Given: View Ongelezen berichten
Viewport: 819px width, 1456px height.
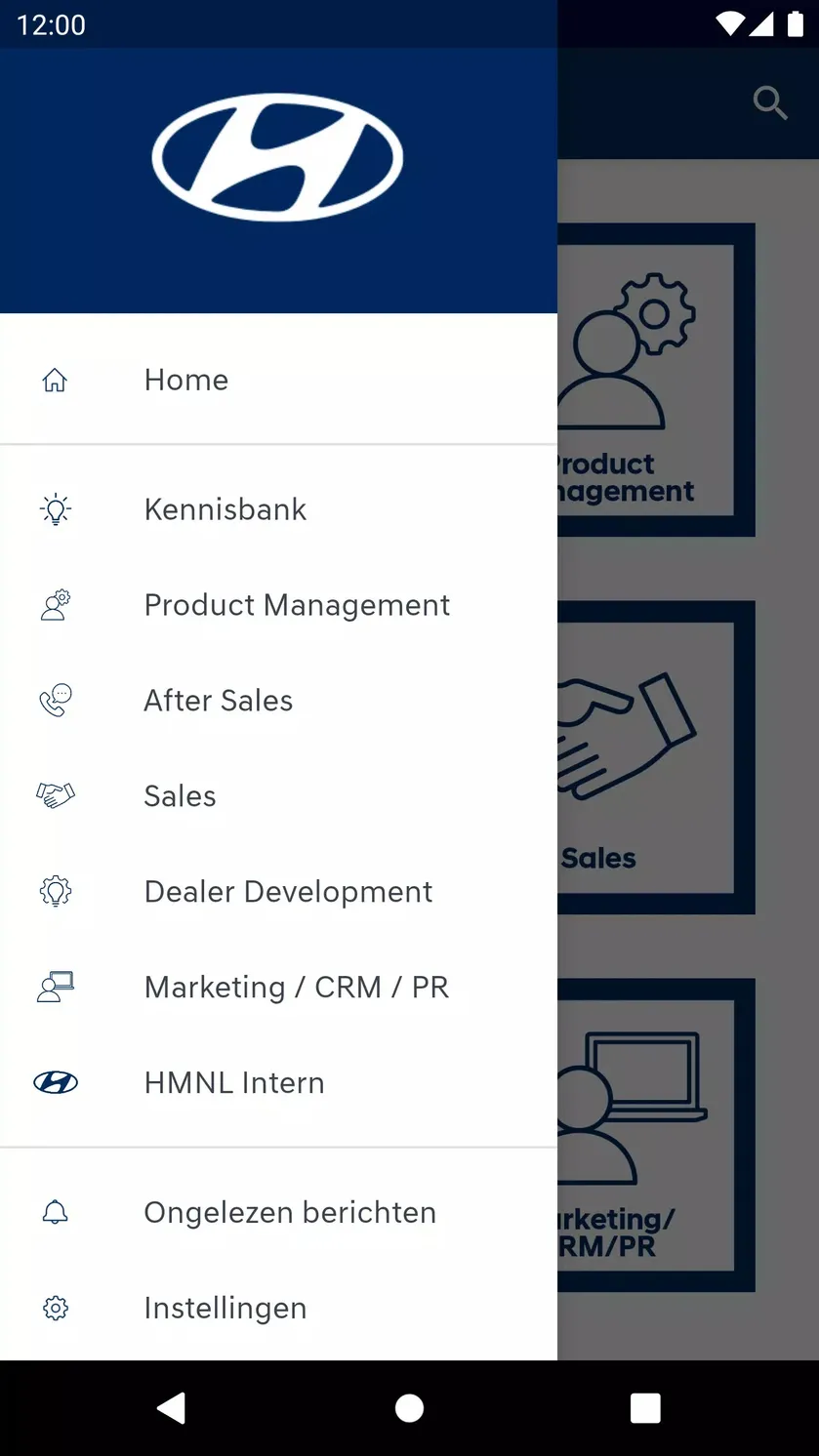Looking at the screenshot, I should coord(278,1213).
